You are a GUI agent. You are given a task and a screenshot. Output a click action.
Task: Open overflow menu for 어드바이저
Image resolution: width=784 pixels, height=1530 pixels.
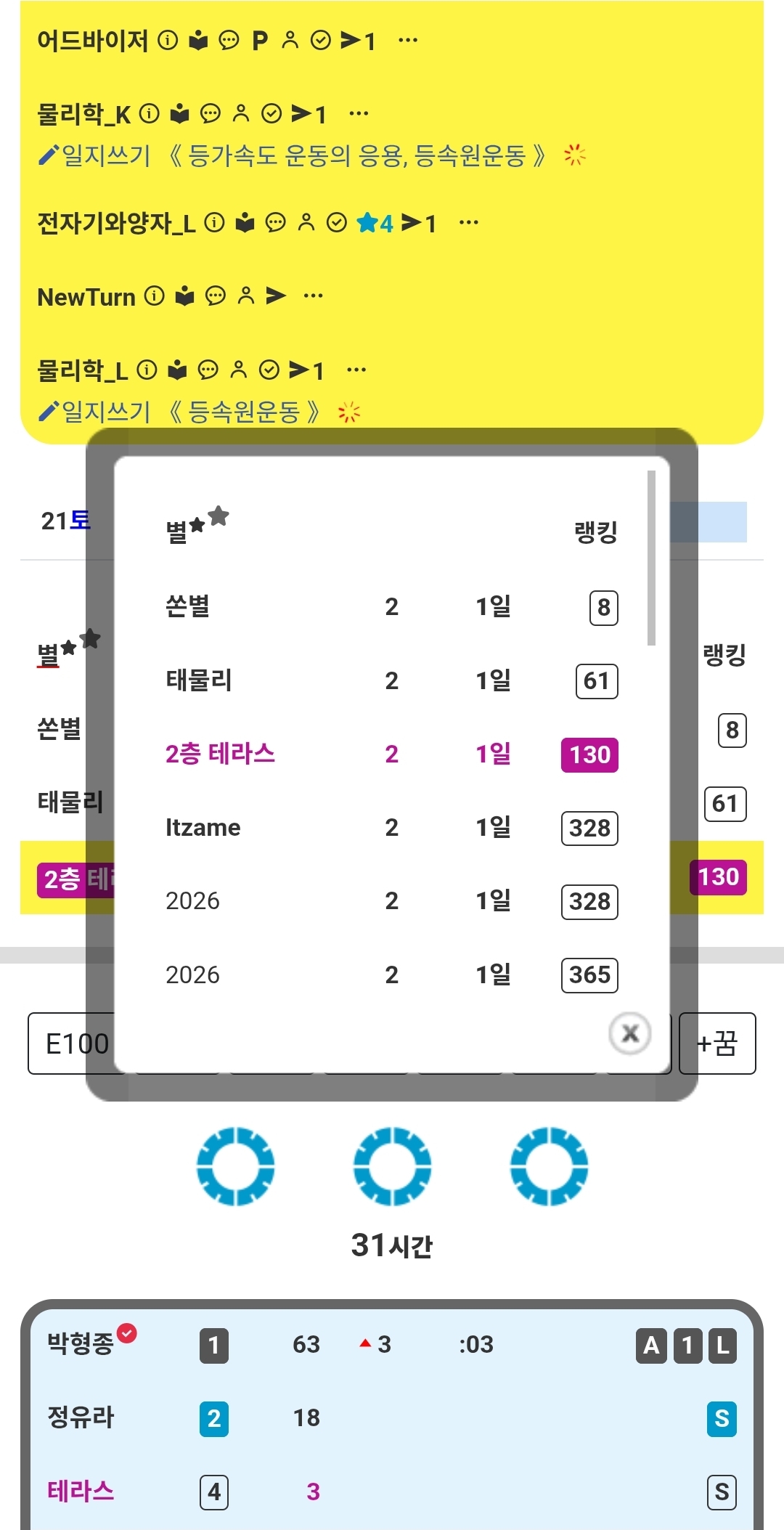pyautogui.click(x=408, y=40)
